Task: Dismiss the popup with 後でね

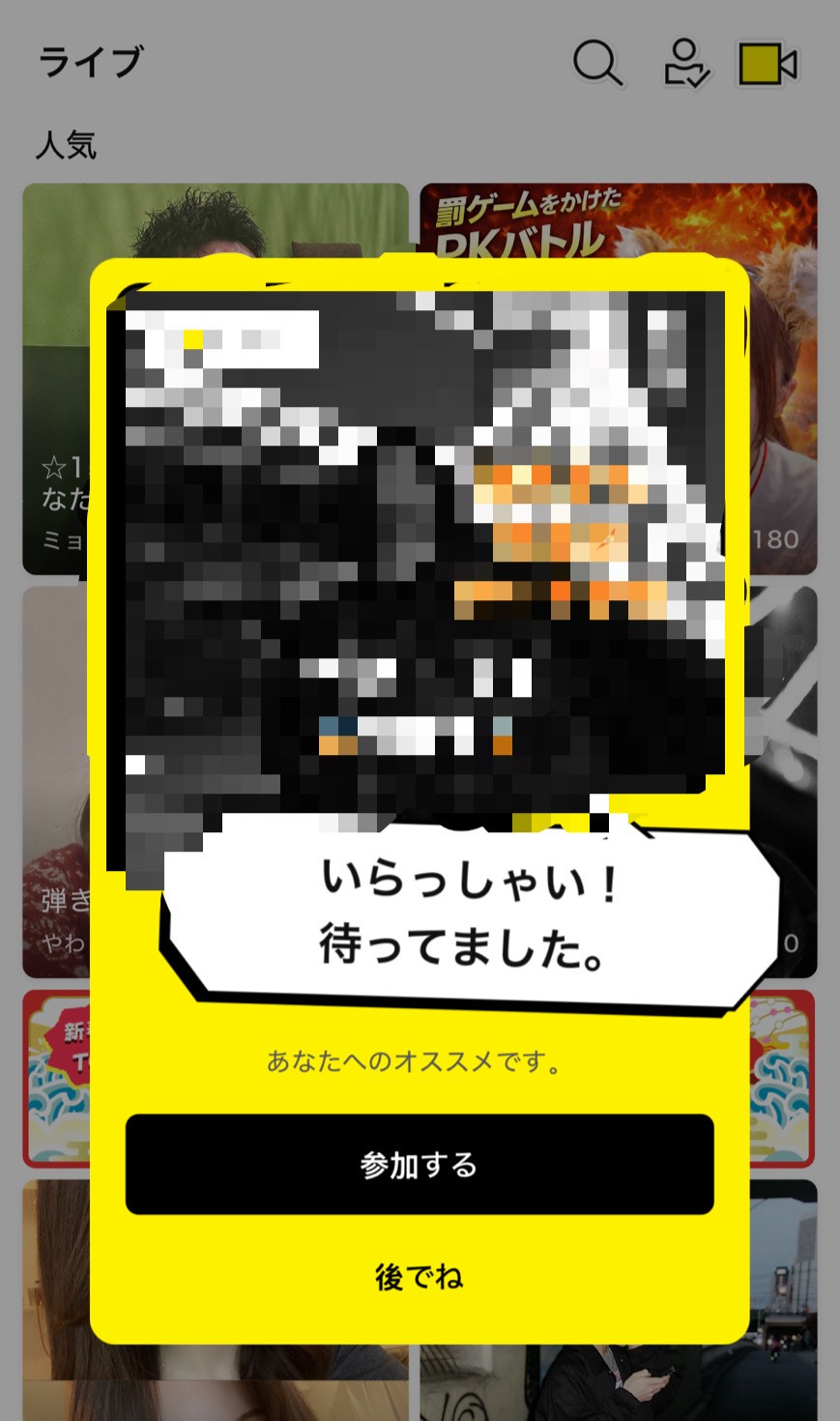Action: point(420,1278)
